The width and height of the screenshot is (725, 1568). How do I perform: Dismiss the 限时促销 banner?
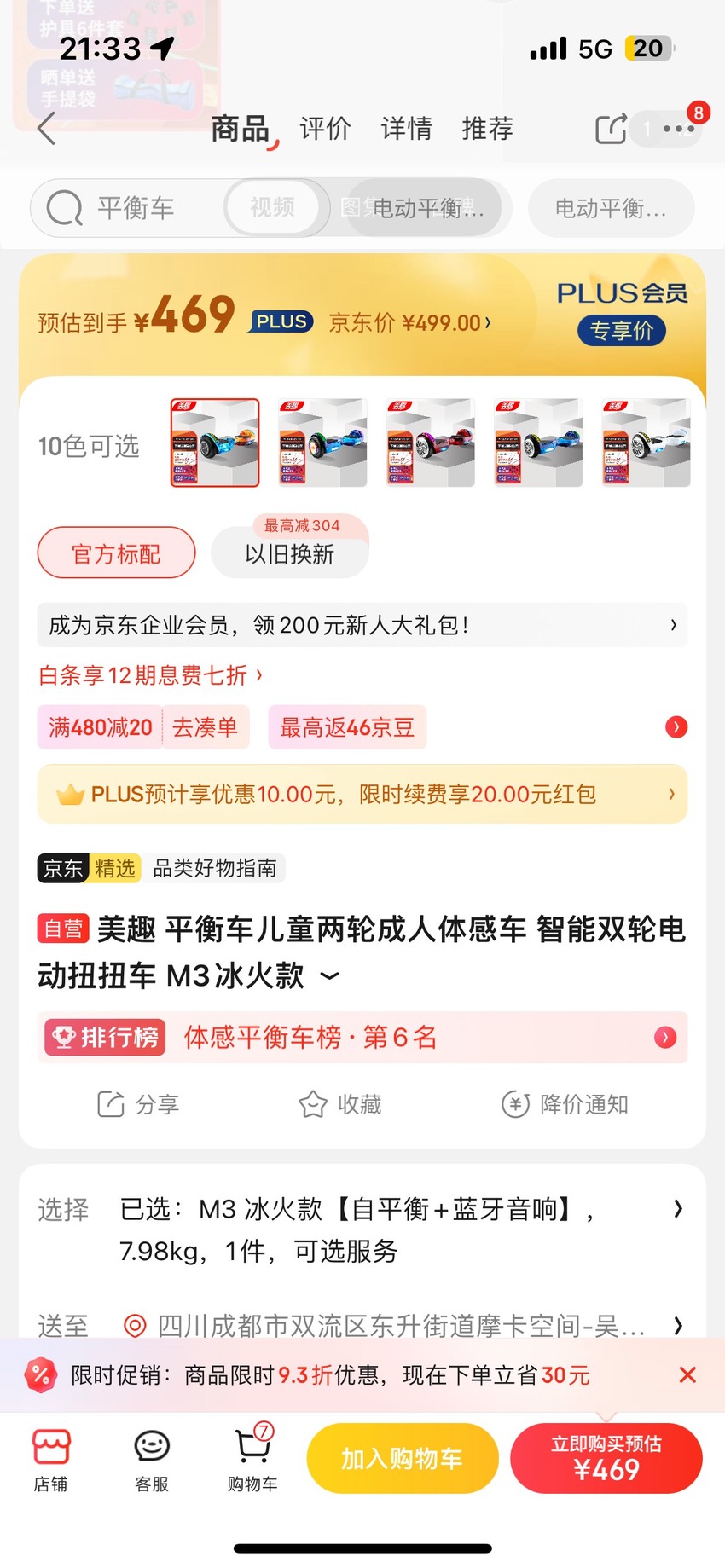click(x=687, y=1374)
